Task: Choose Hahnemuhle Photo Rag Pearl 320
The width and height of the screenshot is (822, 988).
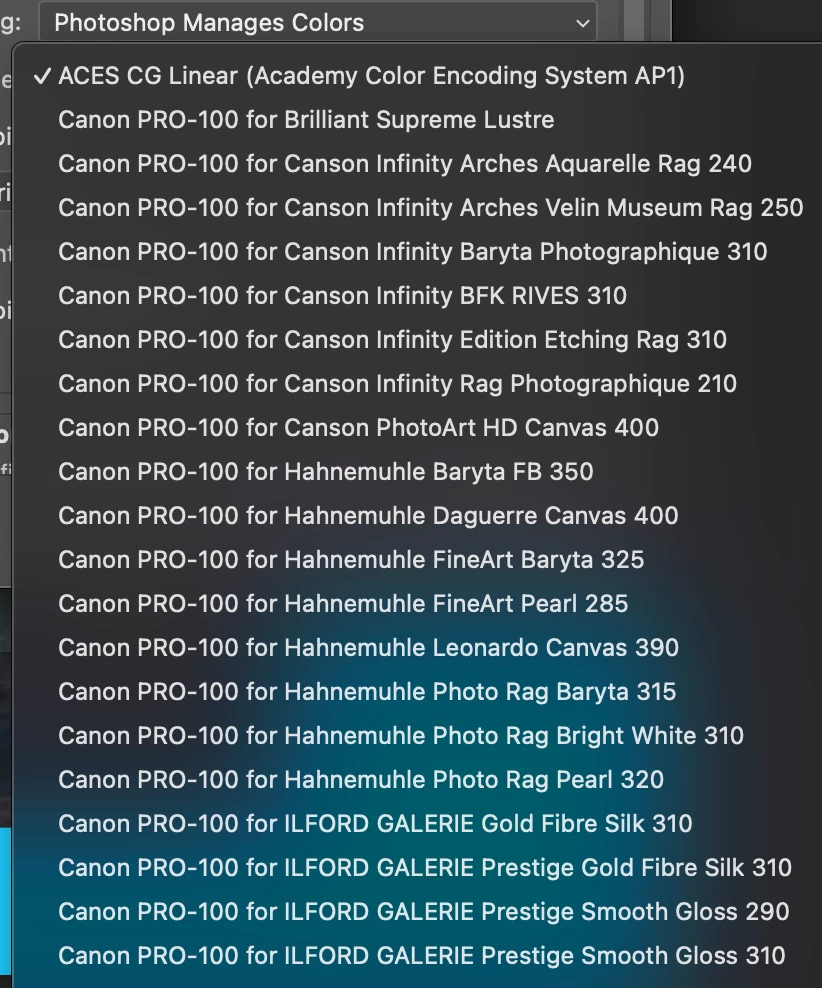Action: pos(361,780)
